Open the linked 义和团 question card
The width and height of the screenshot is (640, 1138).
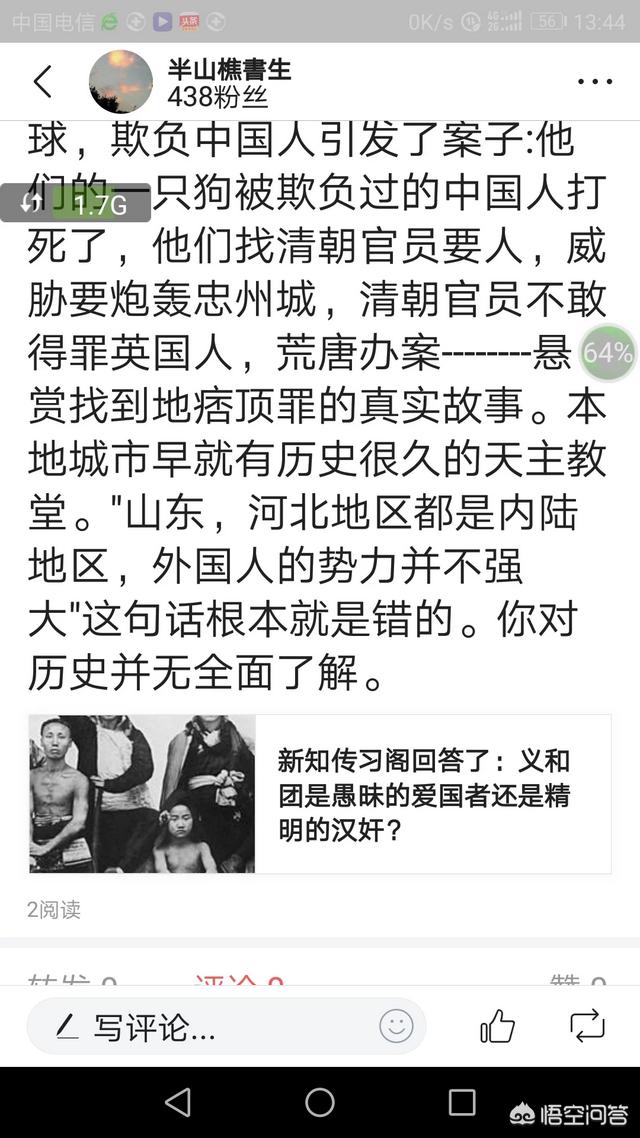[320, 795]
